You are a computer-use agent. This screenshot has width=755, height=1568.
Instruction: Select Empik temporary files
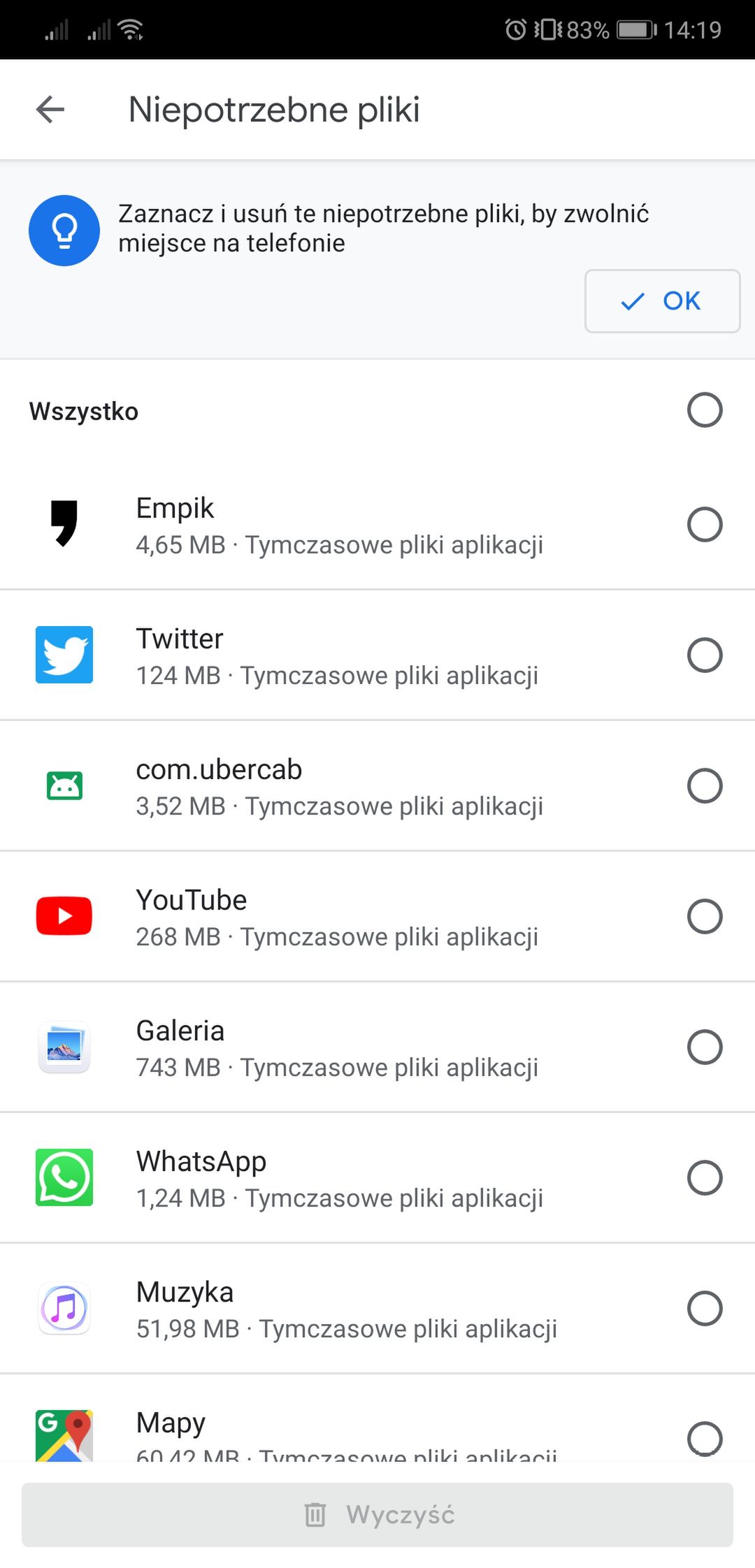coord(705,525)
